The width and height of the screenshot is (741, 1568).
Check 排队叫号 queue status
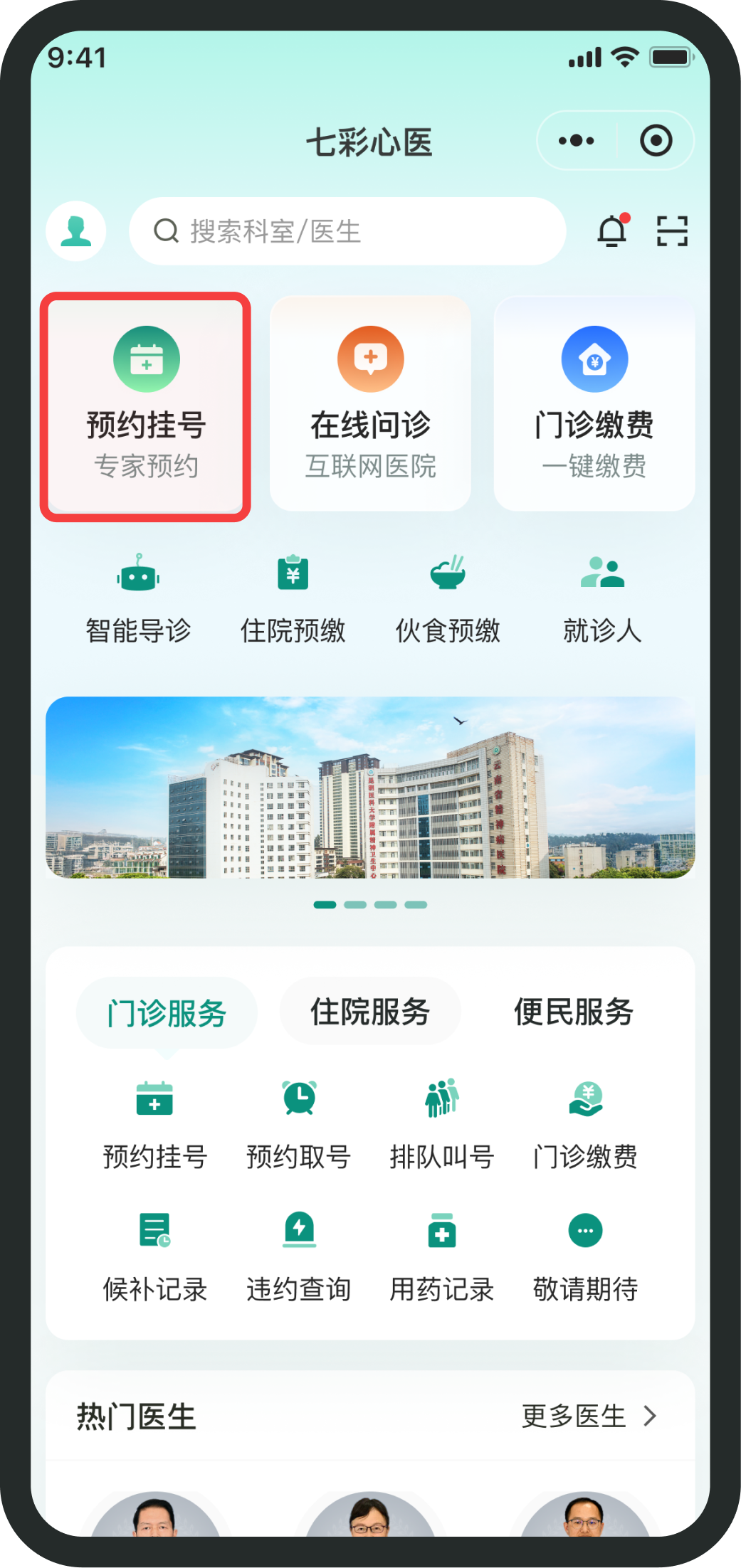[x=442, y=1124]
